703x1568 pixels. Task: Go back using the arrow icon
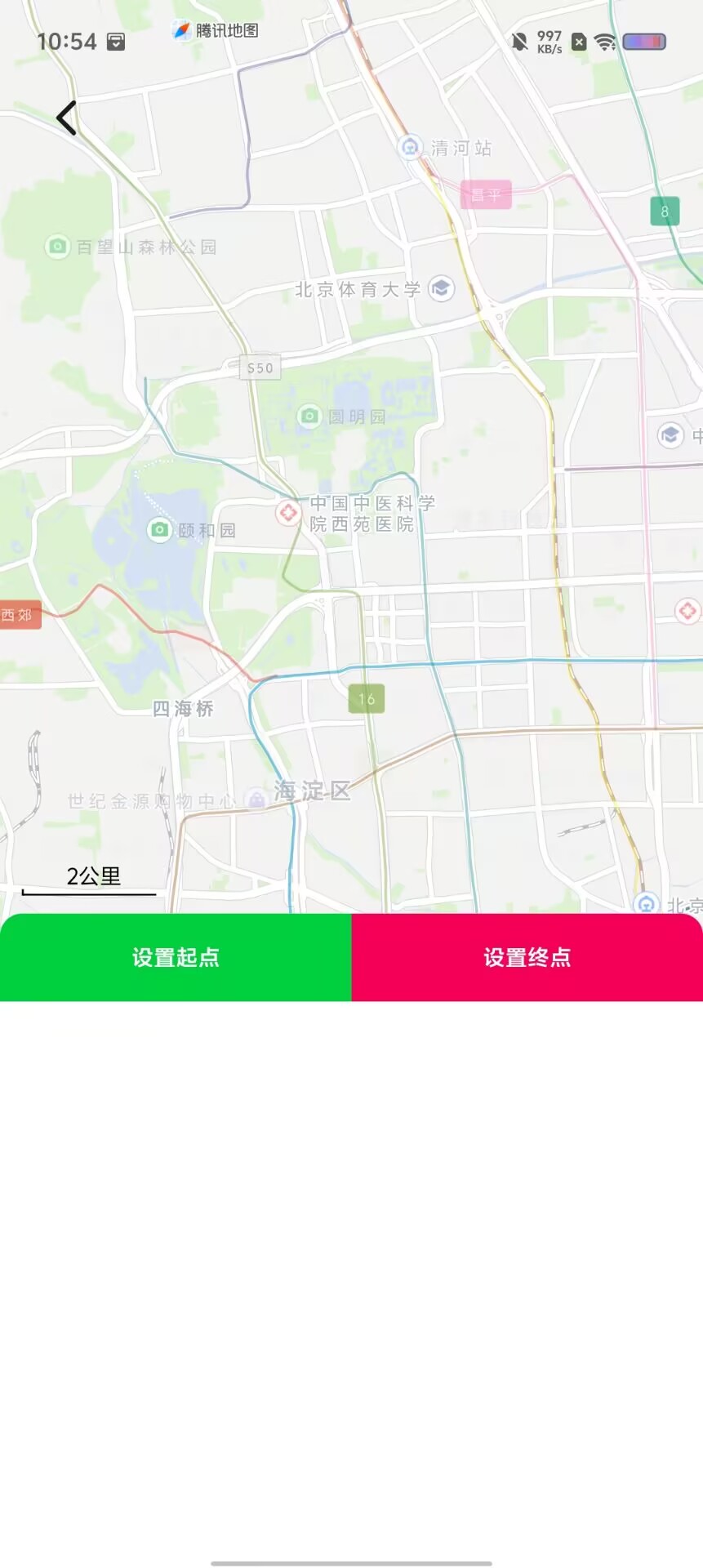tap(67, 118)
